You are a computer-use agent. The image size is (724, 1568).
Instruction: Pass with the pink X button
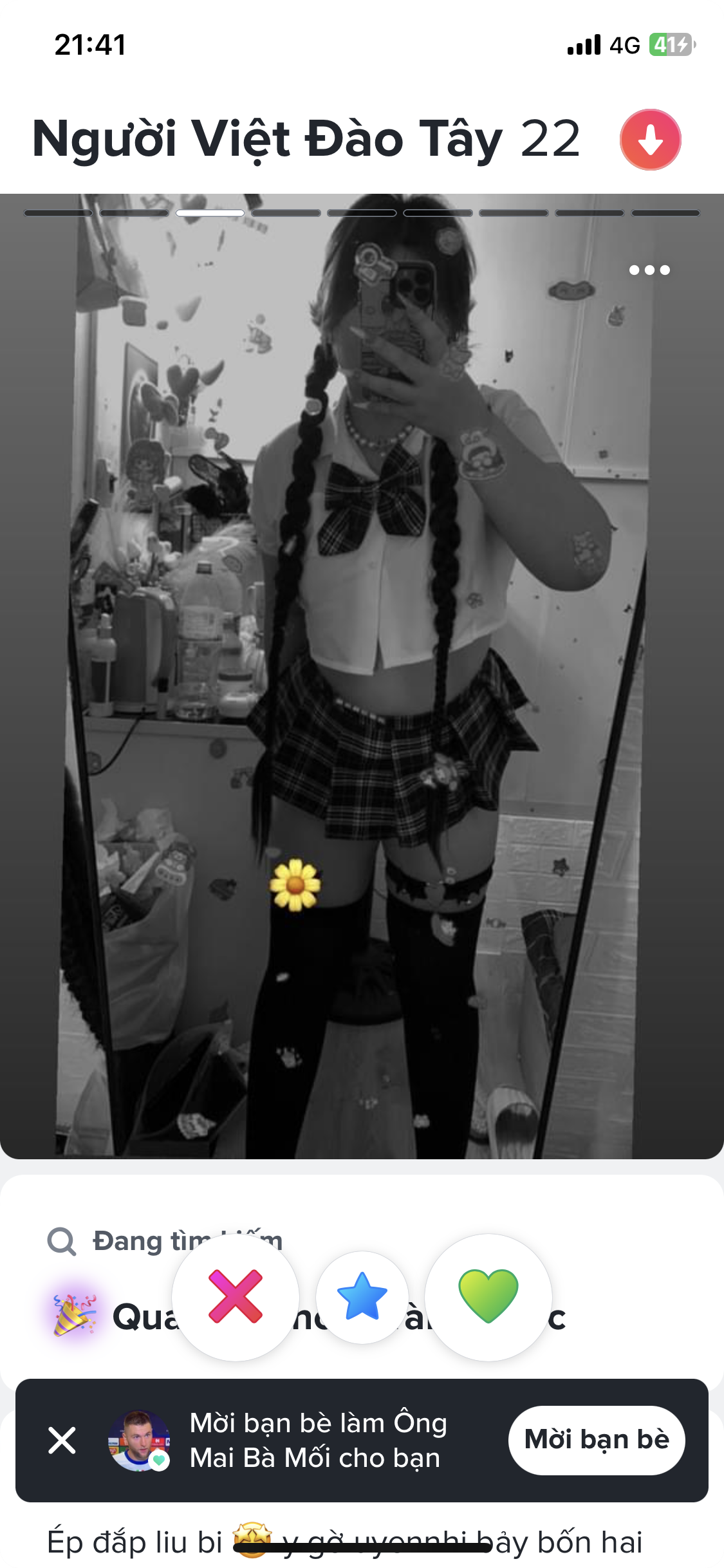[x=236, y=1297]
